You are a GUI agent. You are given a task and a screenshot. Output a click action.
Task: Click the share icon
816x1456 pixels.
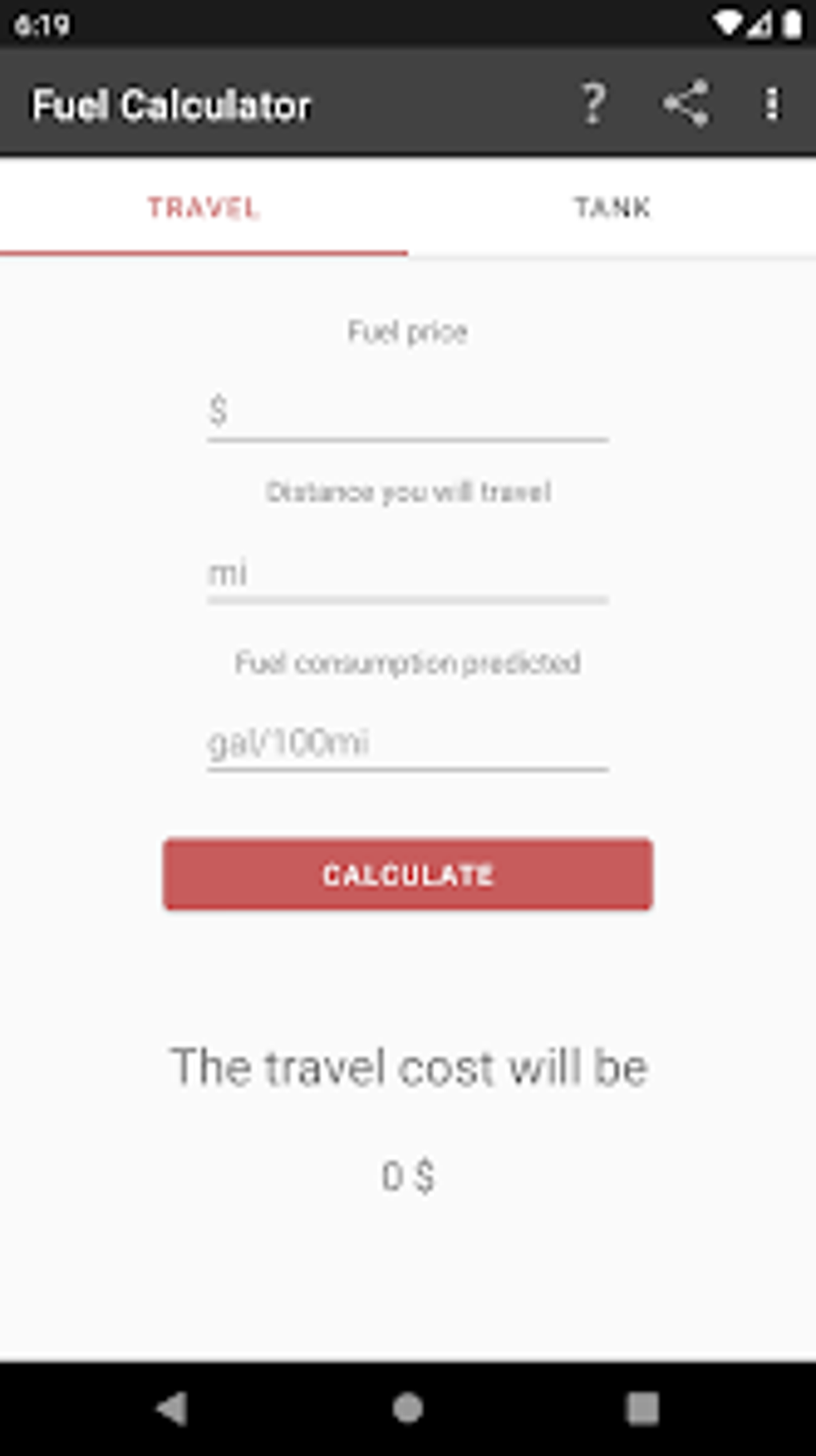[685, 103]
